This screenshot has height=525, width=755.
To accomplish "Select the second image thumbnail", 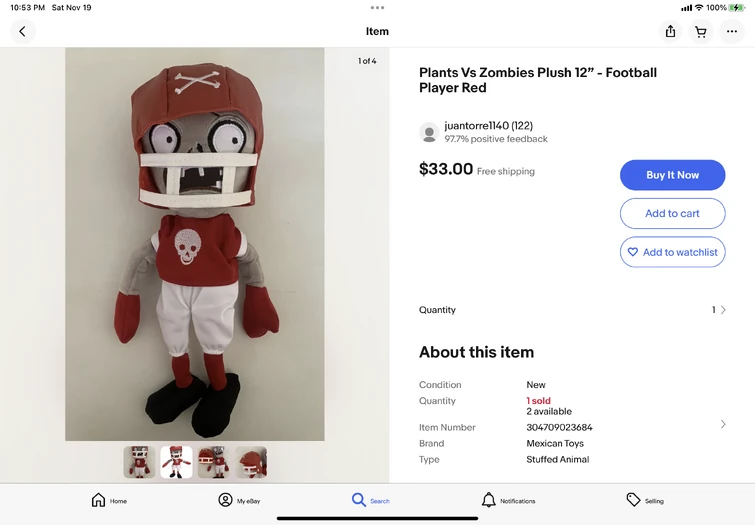I will [176, 462].
